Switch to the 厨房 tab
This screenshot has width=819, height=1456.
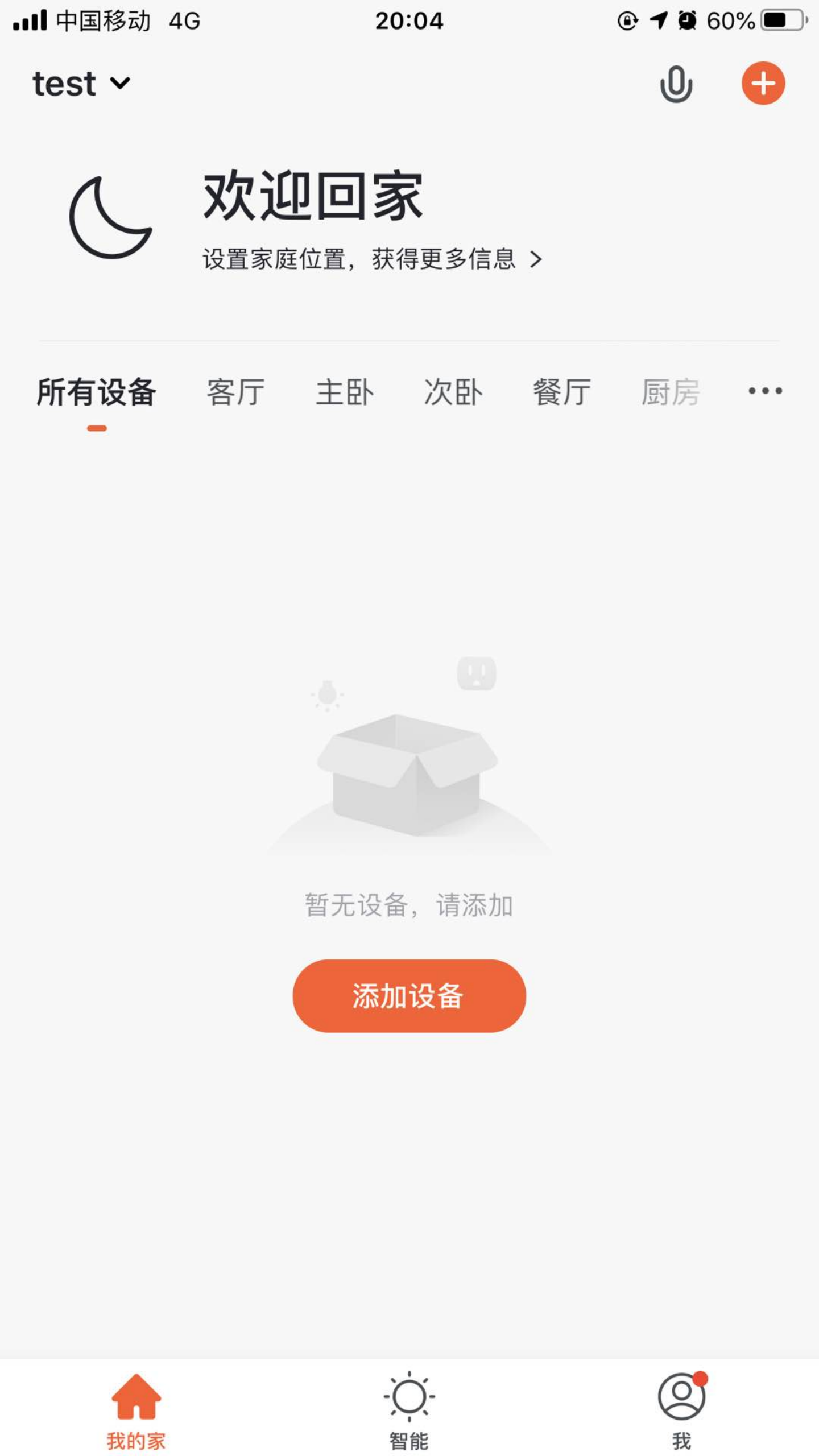tap(671, 392)
